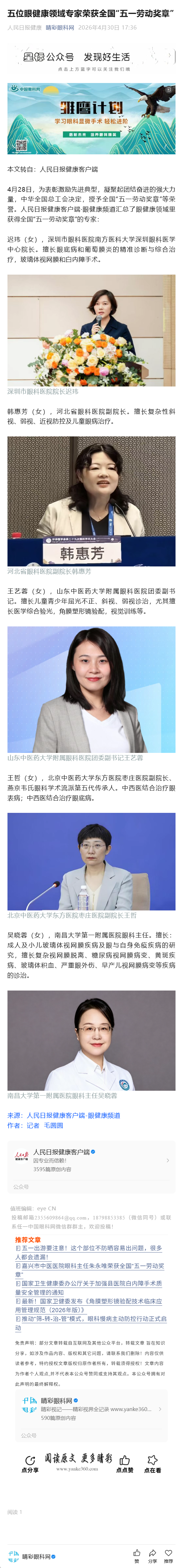The width and height of the screenshot is (183, 1568).
Task: Open the 雏鹰计划 banner image
Action: point(92,118)
